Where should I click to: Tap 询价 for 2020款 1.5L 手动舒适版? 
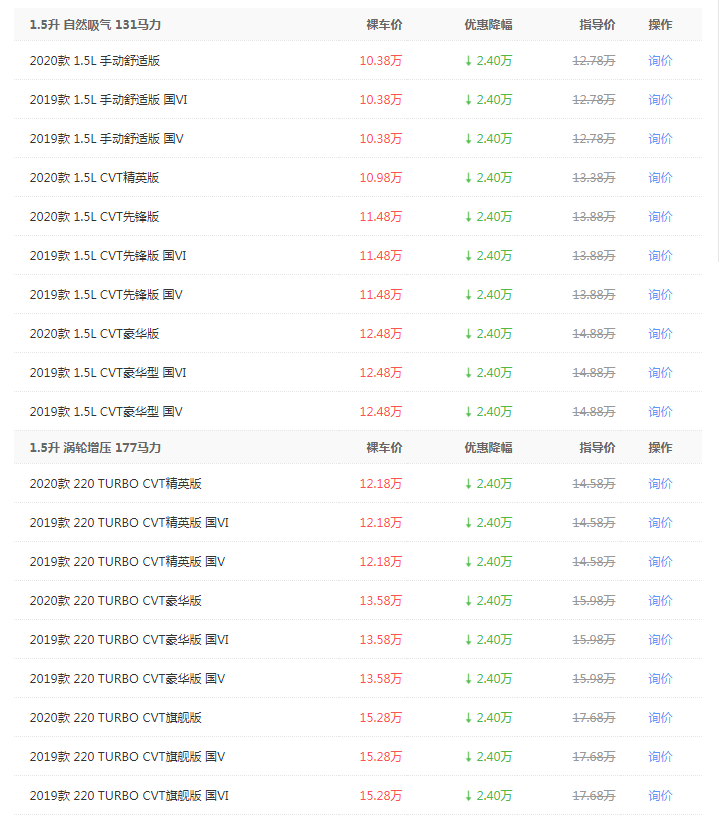pyautogui.click(x=660, y=60)
